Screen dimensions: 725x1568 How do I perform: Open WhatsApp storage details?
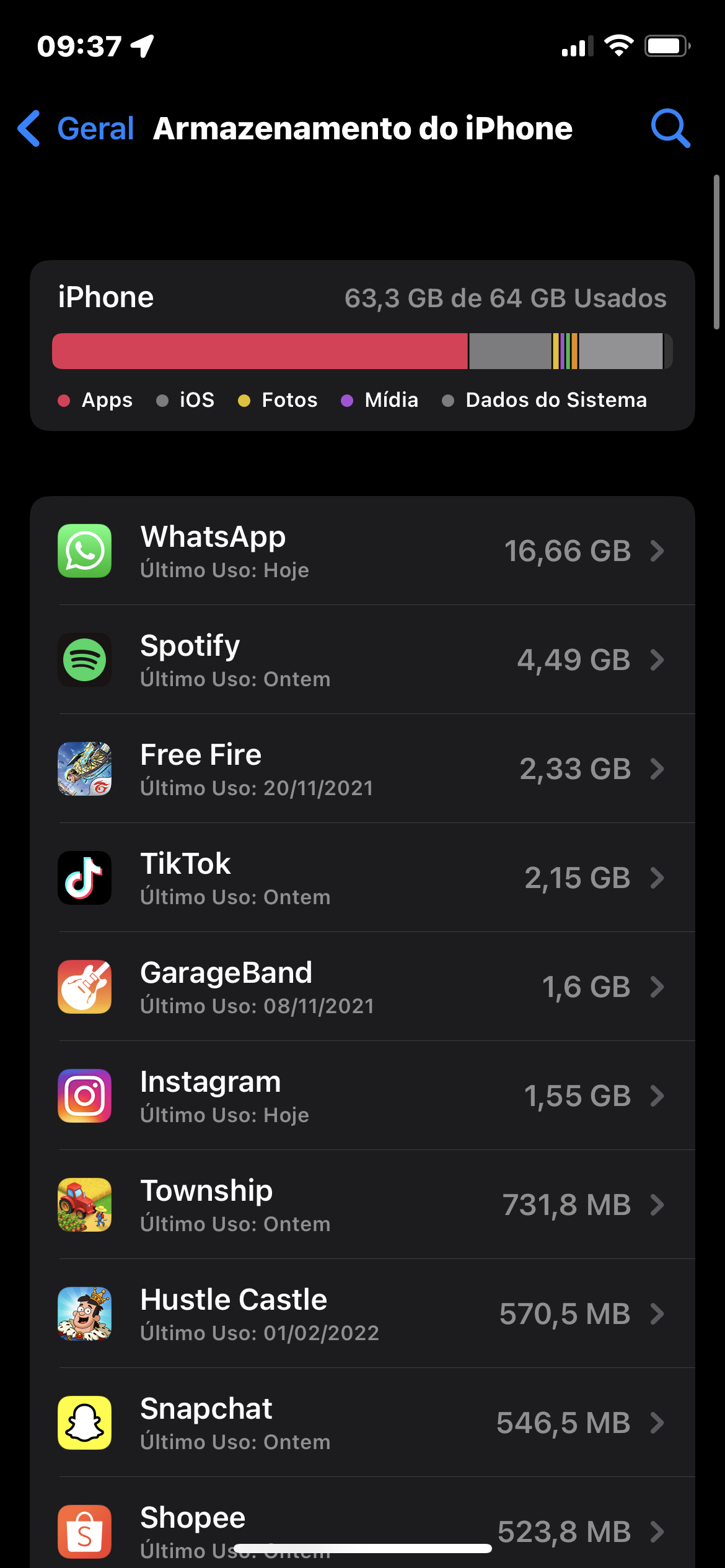[x=362, y=551]
